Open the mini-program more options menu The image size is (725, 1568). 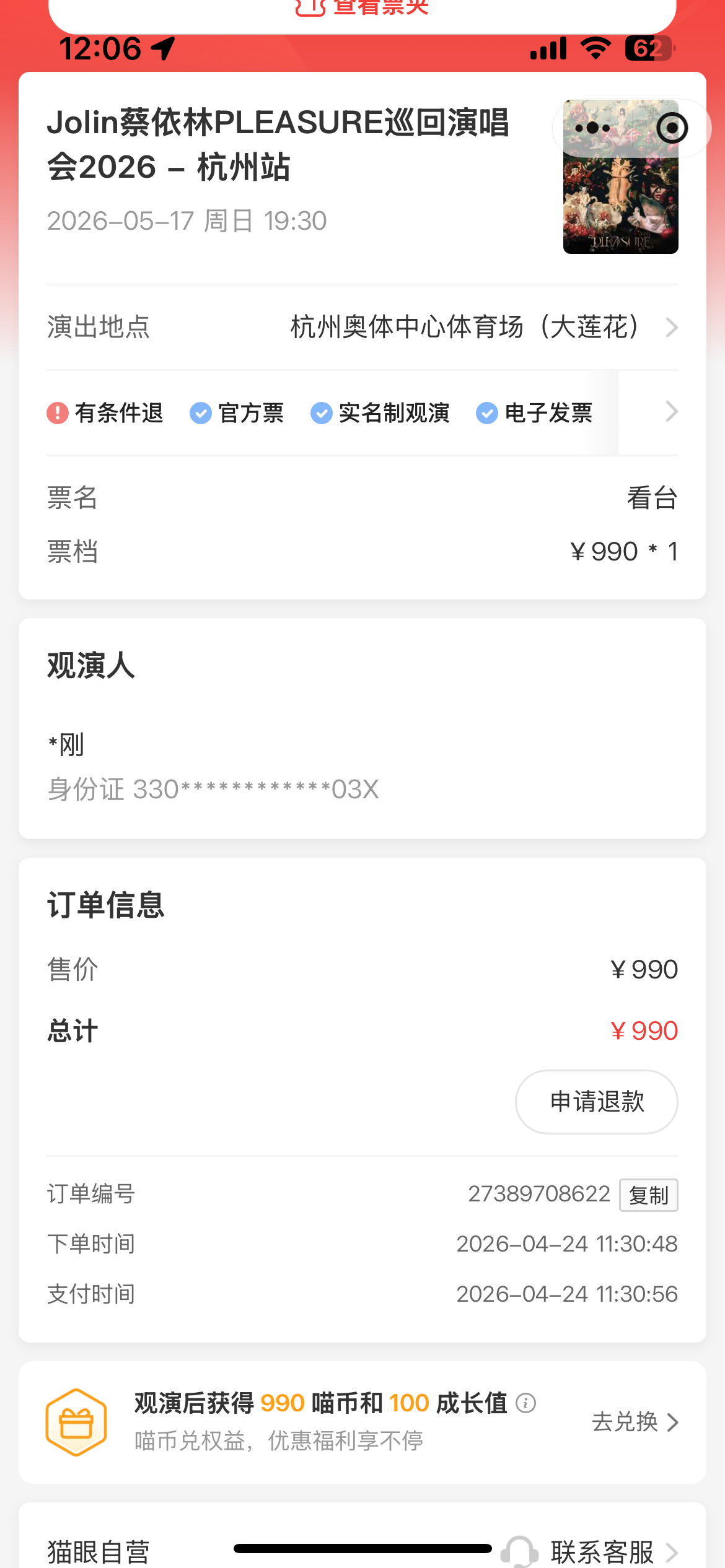(x=593, y=128)
